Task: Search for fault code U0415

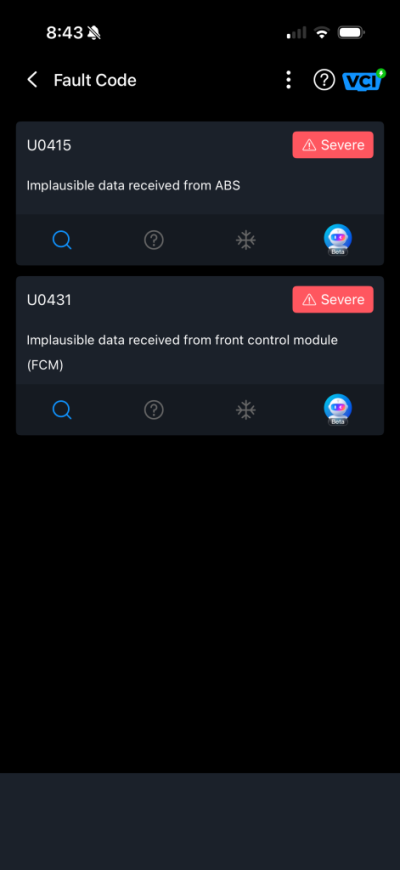Action: point(62,240)
